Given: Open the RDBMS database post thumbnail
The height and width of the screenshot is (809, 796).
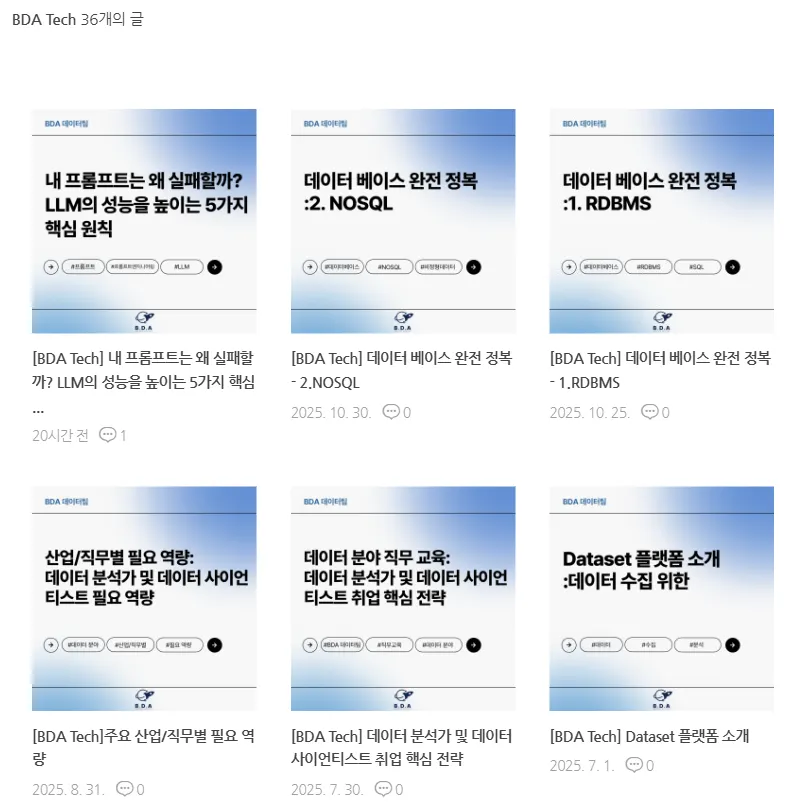Looking at the screenshot, I should 662,221.
